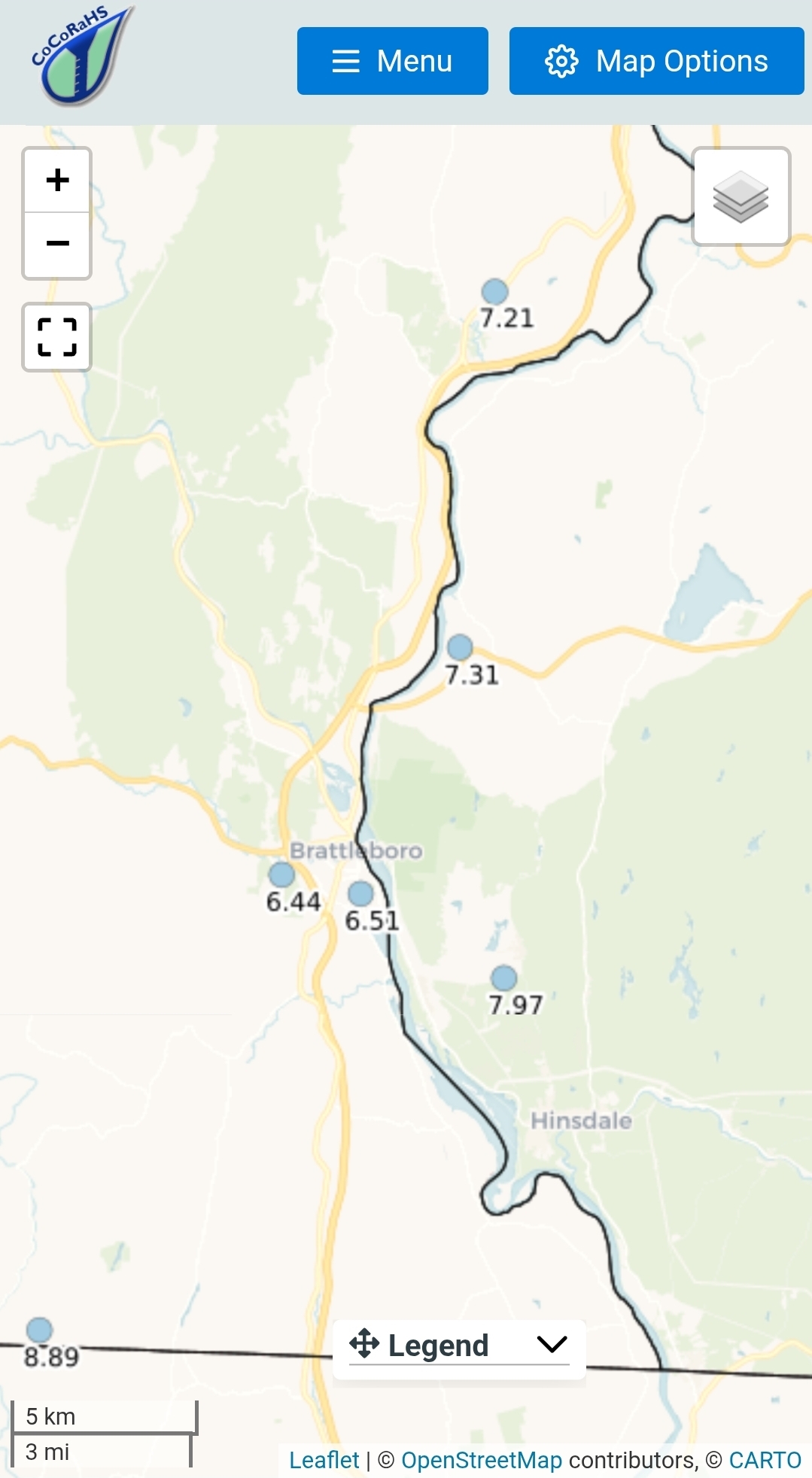This screenshot has height=1478, width=812.
Task: Open the map layers selector
Action: coord(741,196)
